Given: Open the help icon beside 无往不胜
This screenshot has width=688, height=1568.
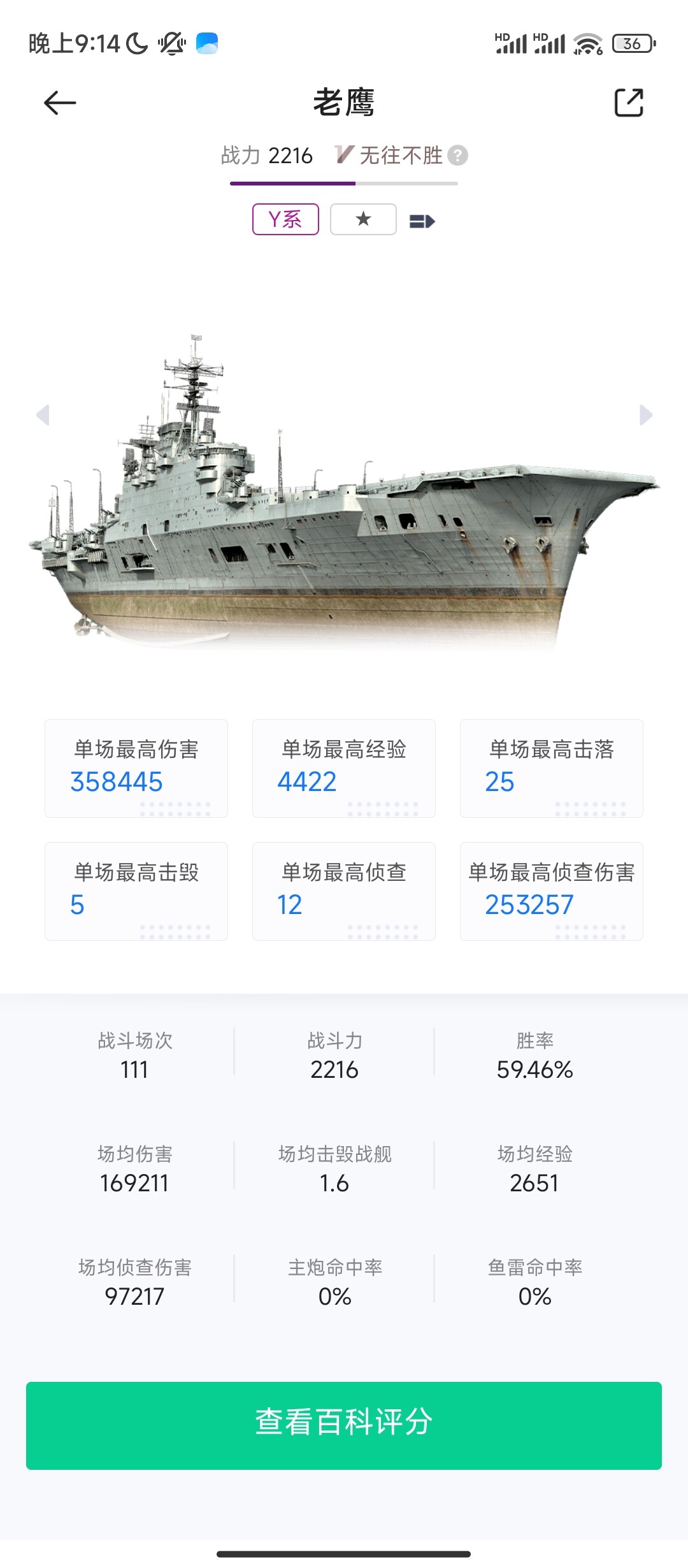Looking at the screenshot, I should click(457, 156).
